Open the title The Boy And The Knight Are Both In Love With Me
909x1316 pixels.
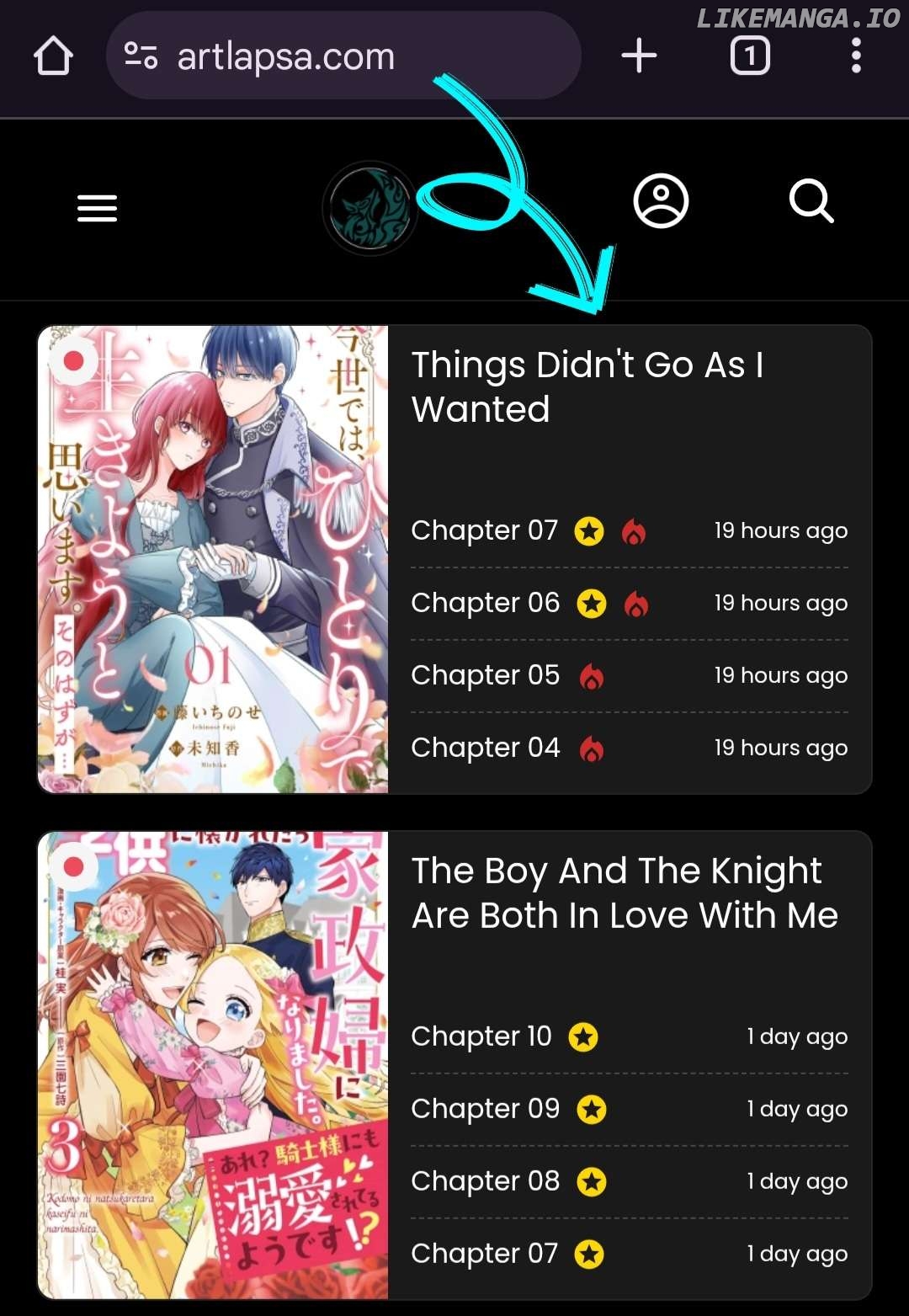click(x=624, y=892)
